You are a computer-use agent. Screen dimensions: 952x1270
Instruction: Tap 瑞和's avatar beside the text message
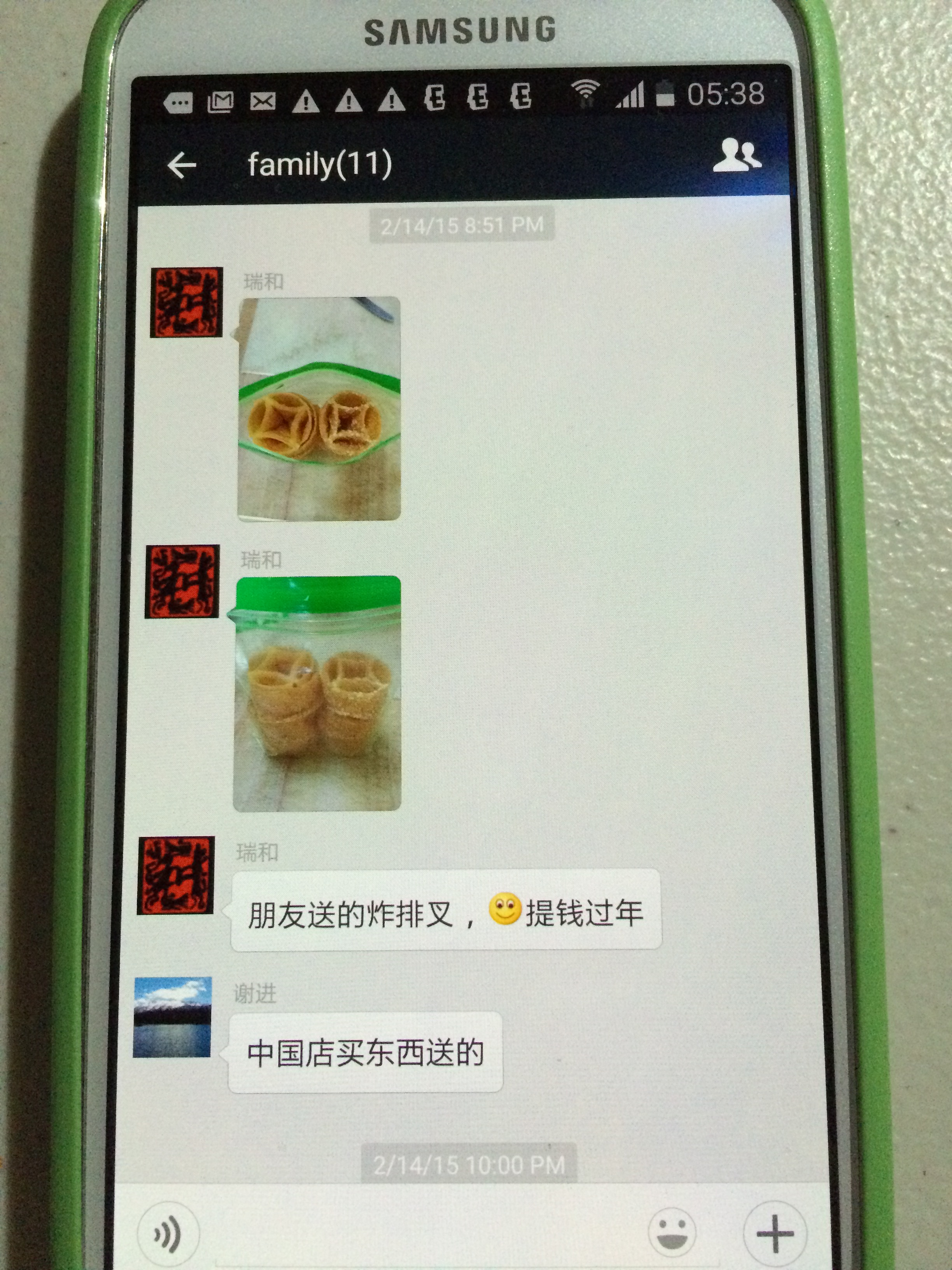point(176,875)
